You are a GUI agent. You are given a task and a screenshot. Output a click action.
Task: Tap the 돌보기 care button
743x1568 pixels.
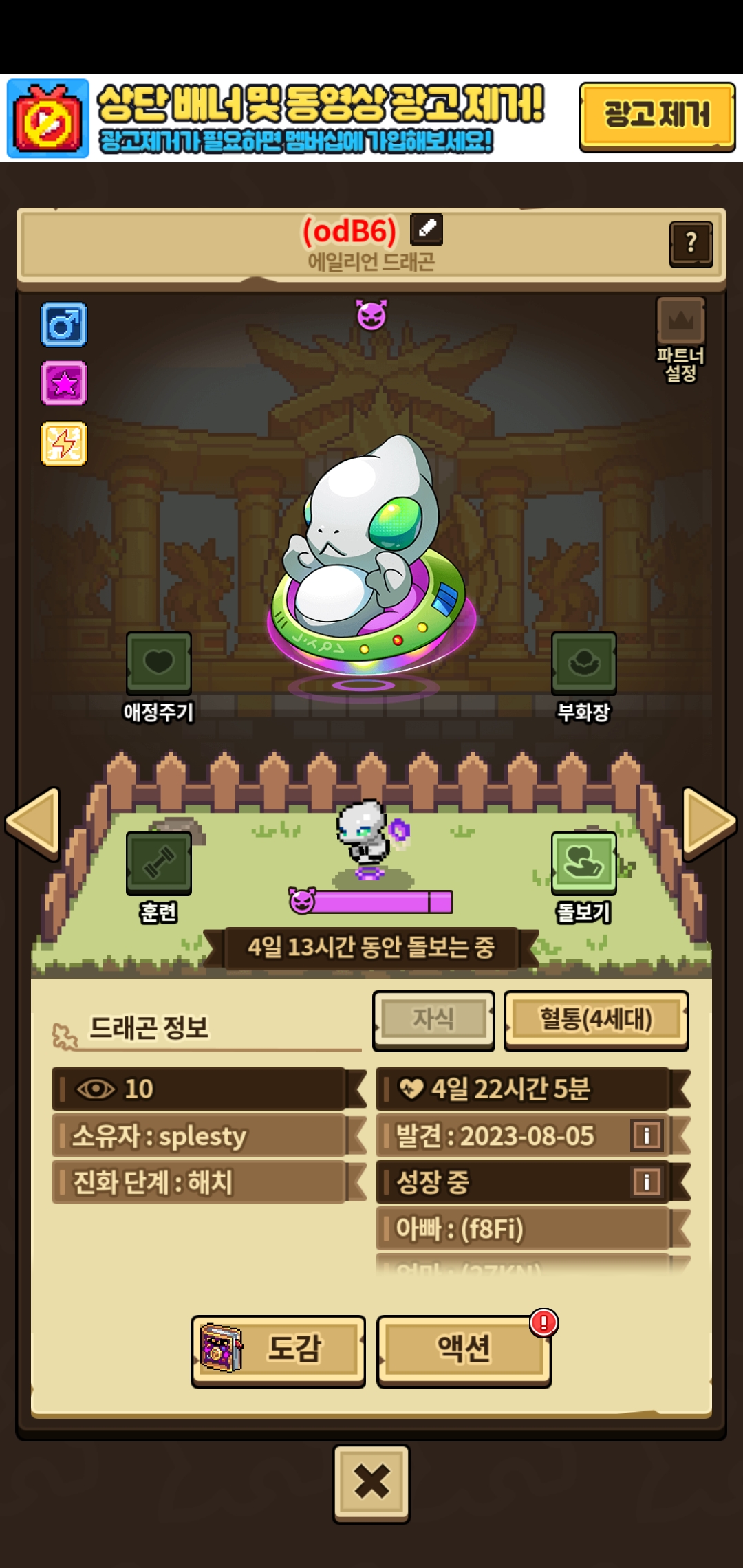tap(583, 878)
